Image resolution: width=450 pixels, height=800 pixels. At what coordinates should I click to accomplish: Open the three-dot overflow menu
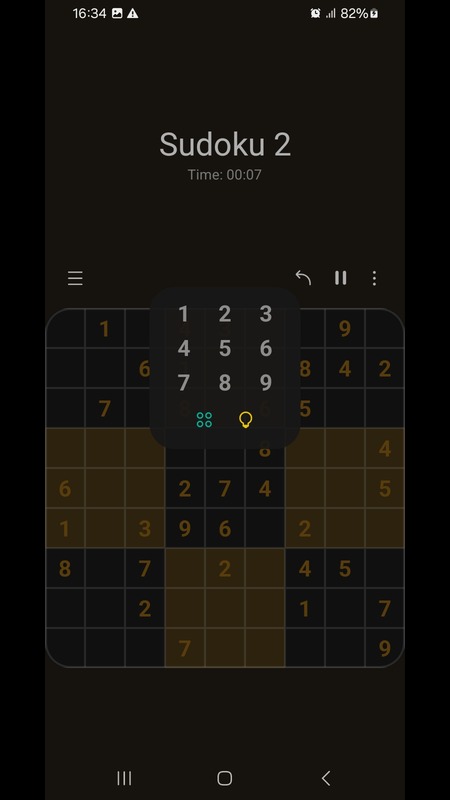point(374,278)
